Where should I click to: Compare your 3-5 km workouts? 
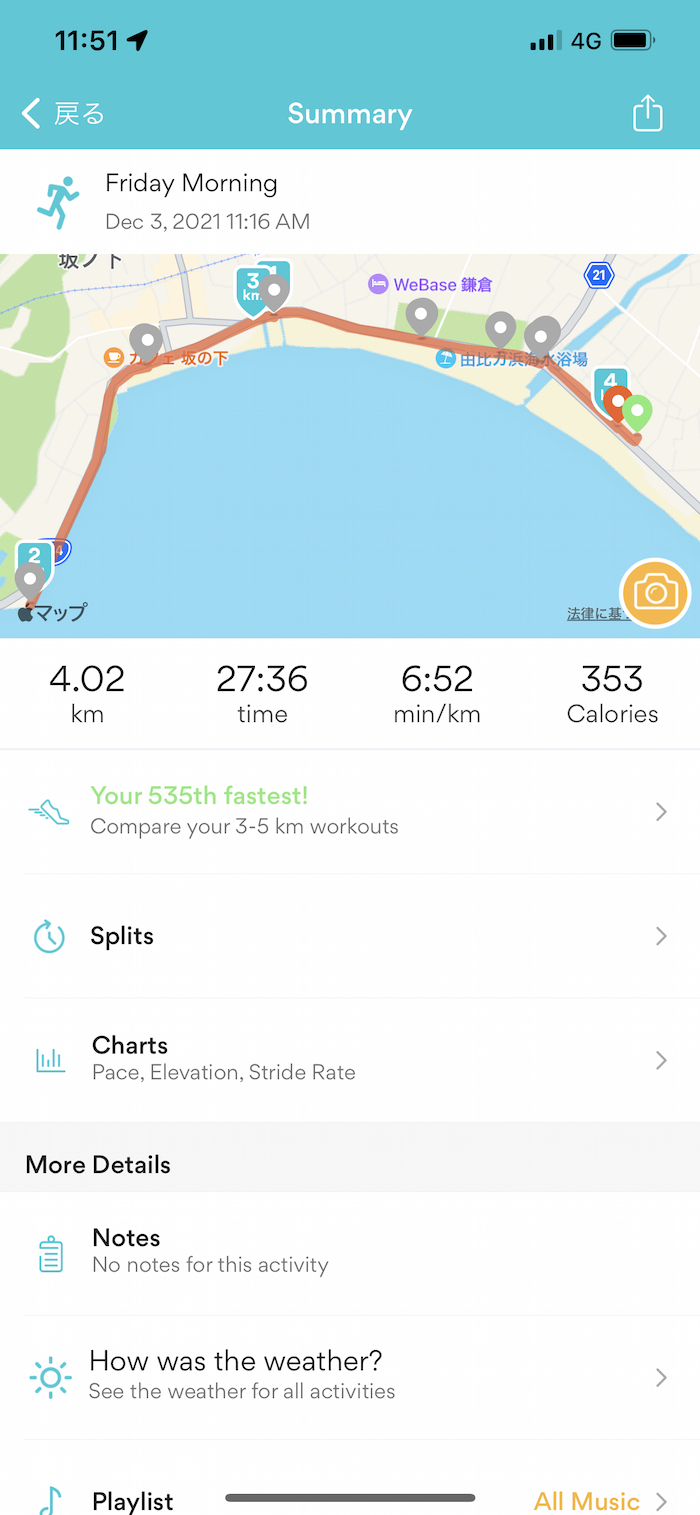tap(350, 811)
